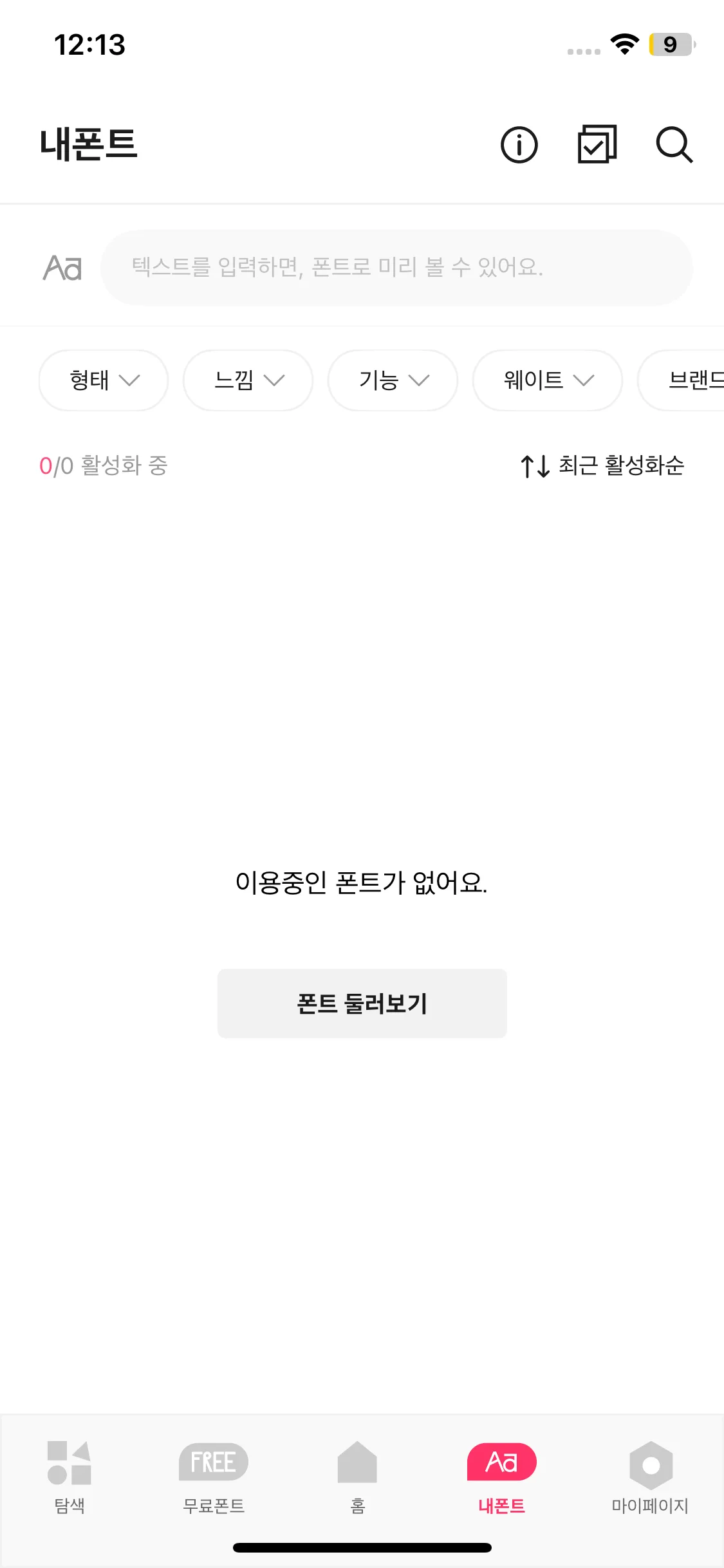Tap the multi-select checkbox icon
The image size is (724, 1568).
pyautogui.click(x=597, y=144)
